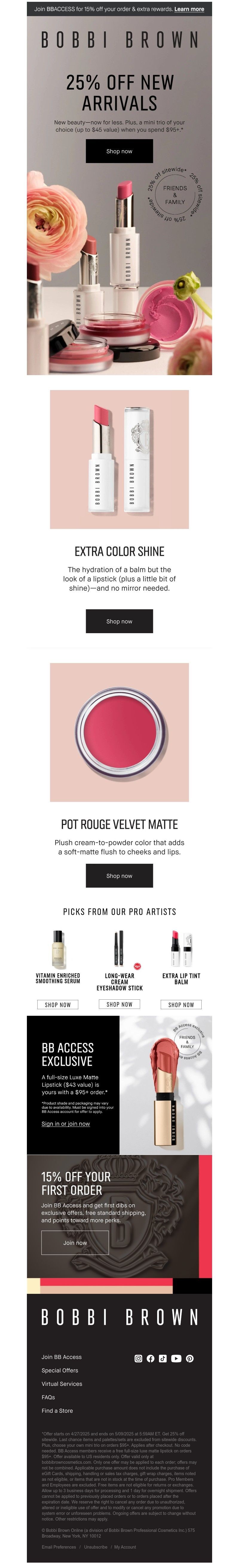
Task: Open the Pinterest icon in the footer
Action: coord(190,1358)
